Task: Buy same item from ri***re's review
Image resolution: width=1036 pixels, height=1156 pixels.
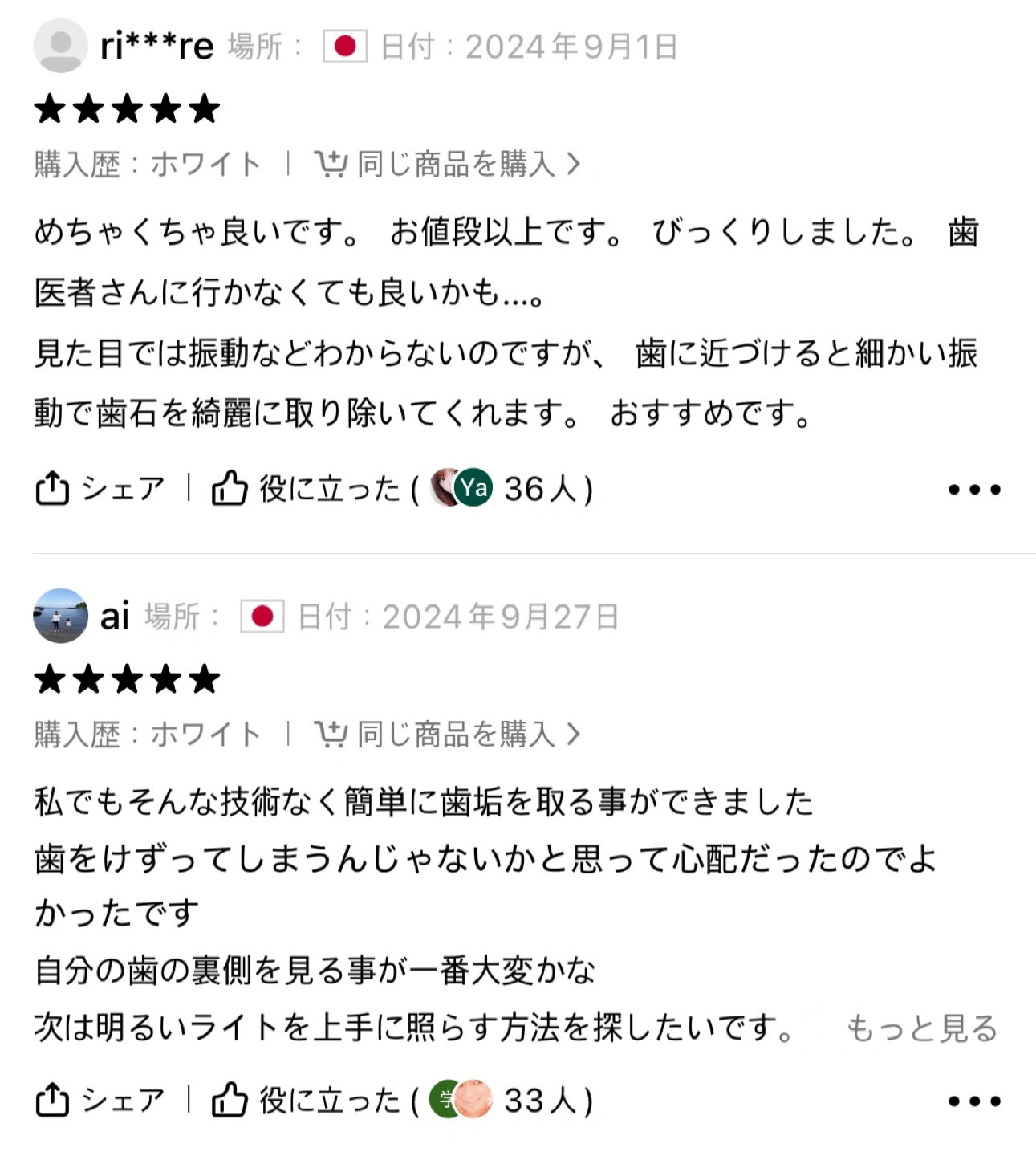Action: click(x=447, y=164)
